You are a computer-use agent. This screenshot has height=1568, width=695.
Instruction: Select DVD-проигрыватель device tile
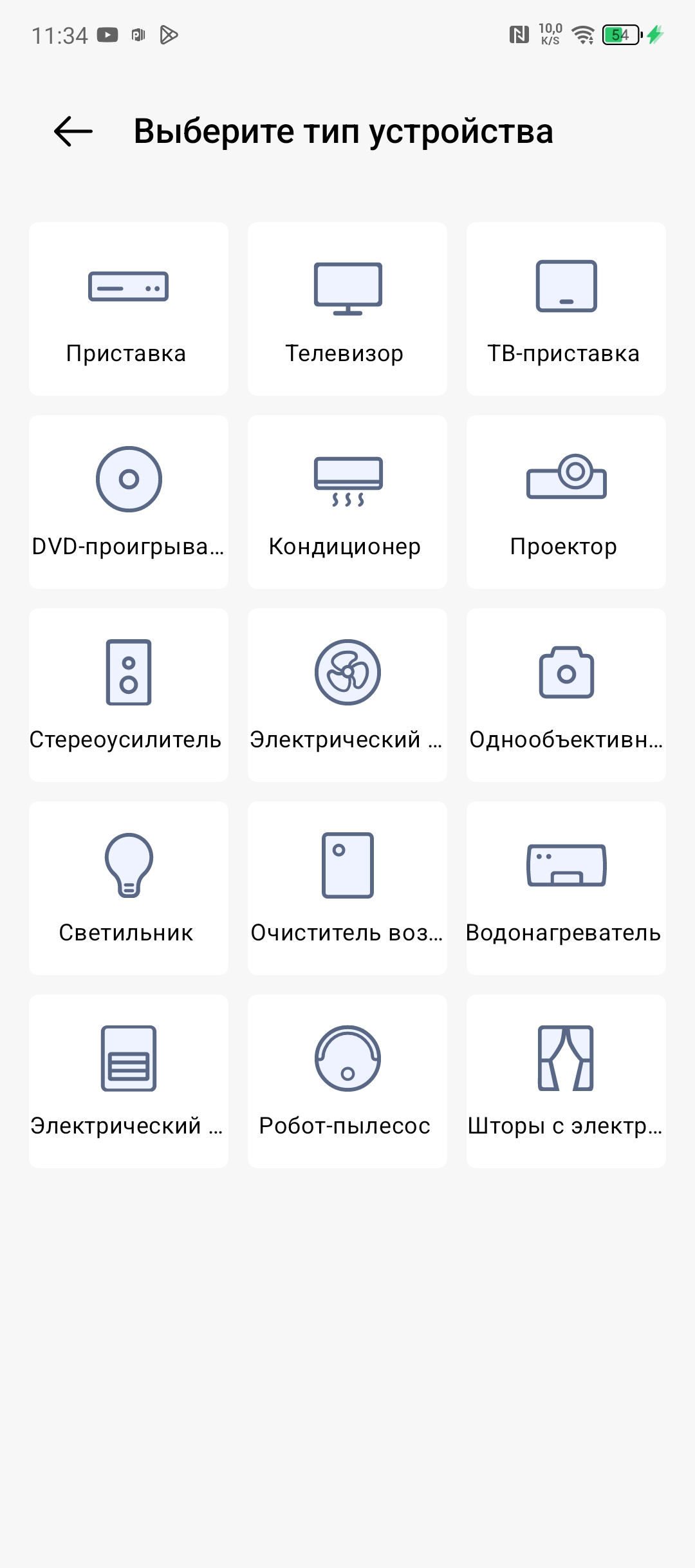click(129, 502)
